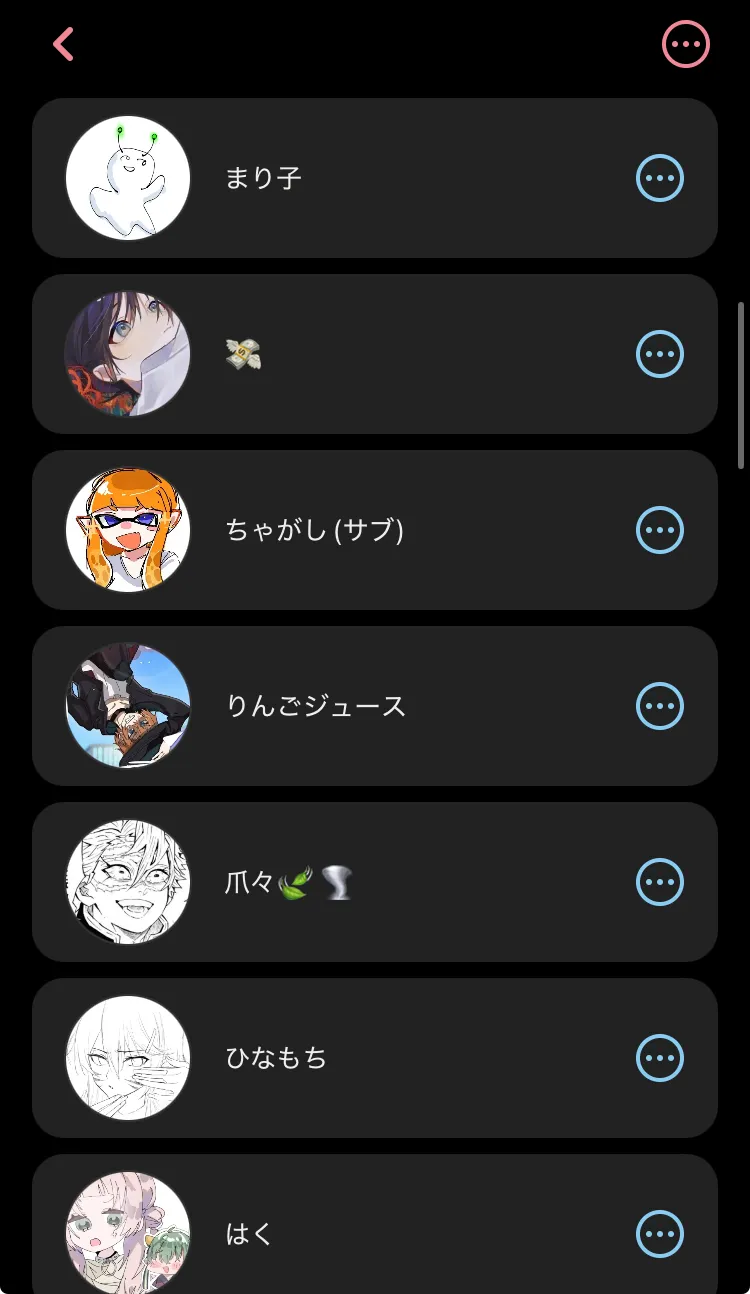
Task: Tap the three-dot icon beside りんごジュース
Action: [660, 706]
